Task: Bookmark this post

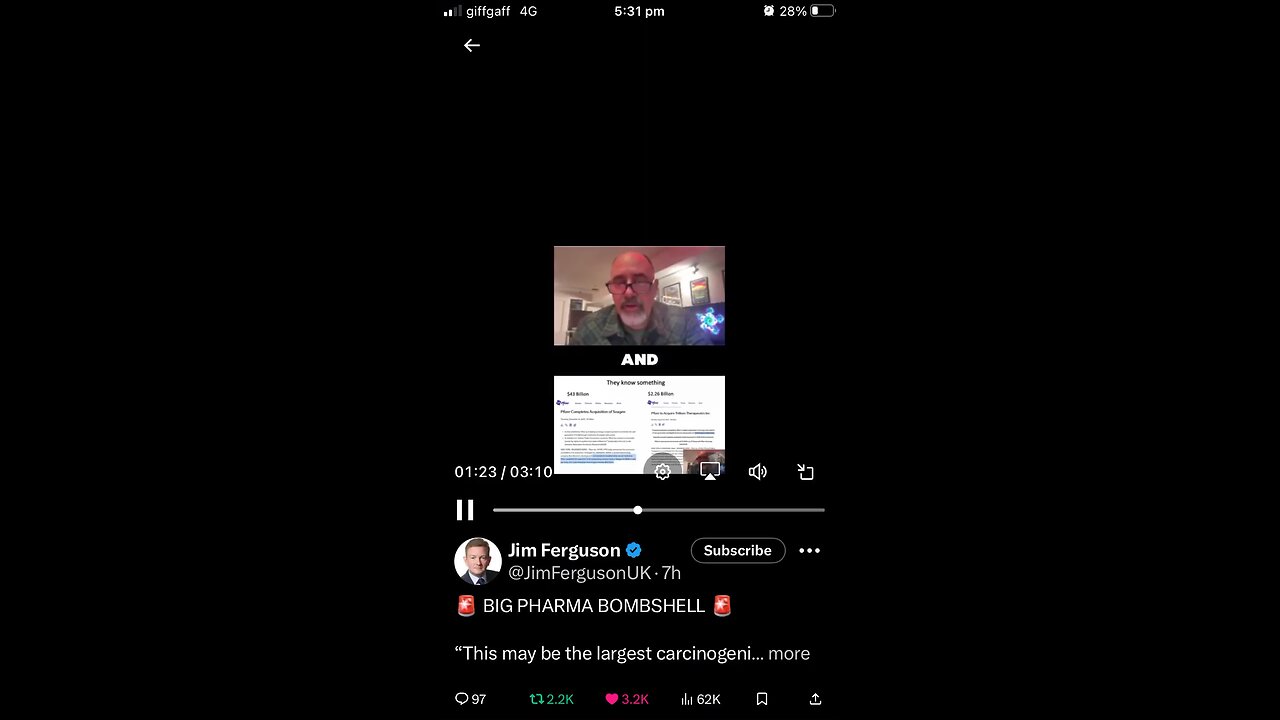Action: [x=762, y=699]
